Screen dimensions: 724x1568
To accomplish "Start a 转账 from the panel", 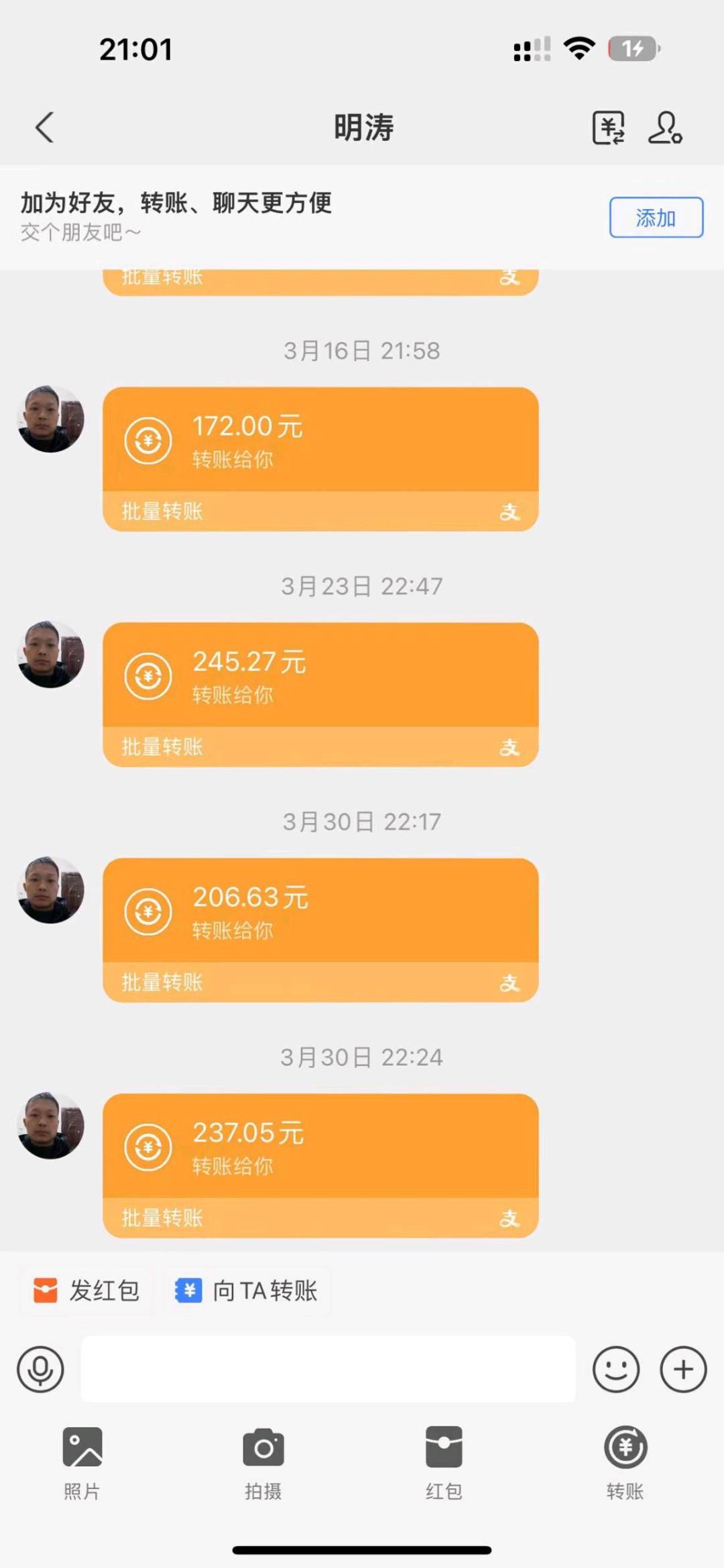I will tap(625, 1461).
